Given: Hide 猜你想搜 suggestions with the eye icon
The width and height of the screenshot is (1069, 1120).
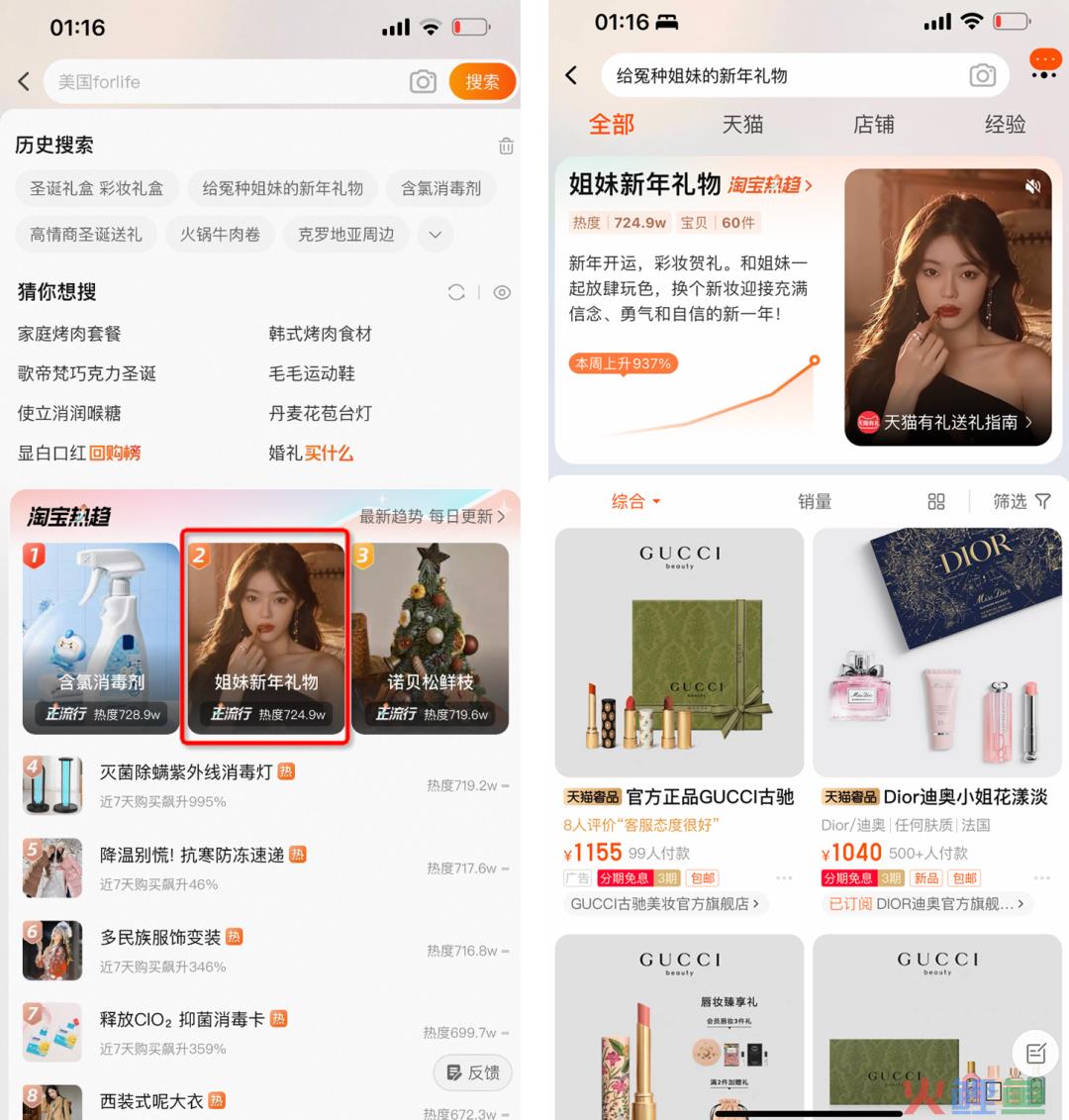Looking at the screenshot, I should 502,292.
